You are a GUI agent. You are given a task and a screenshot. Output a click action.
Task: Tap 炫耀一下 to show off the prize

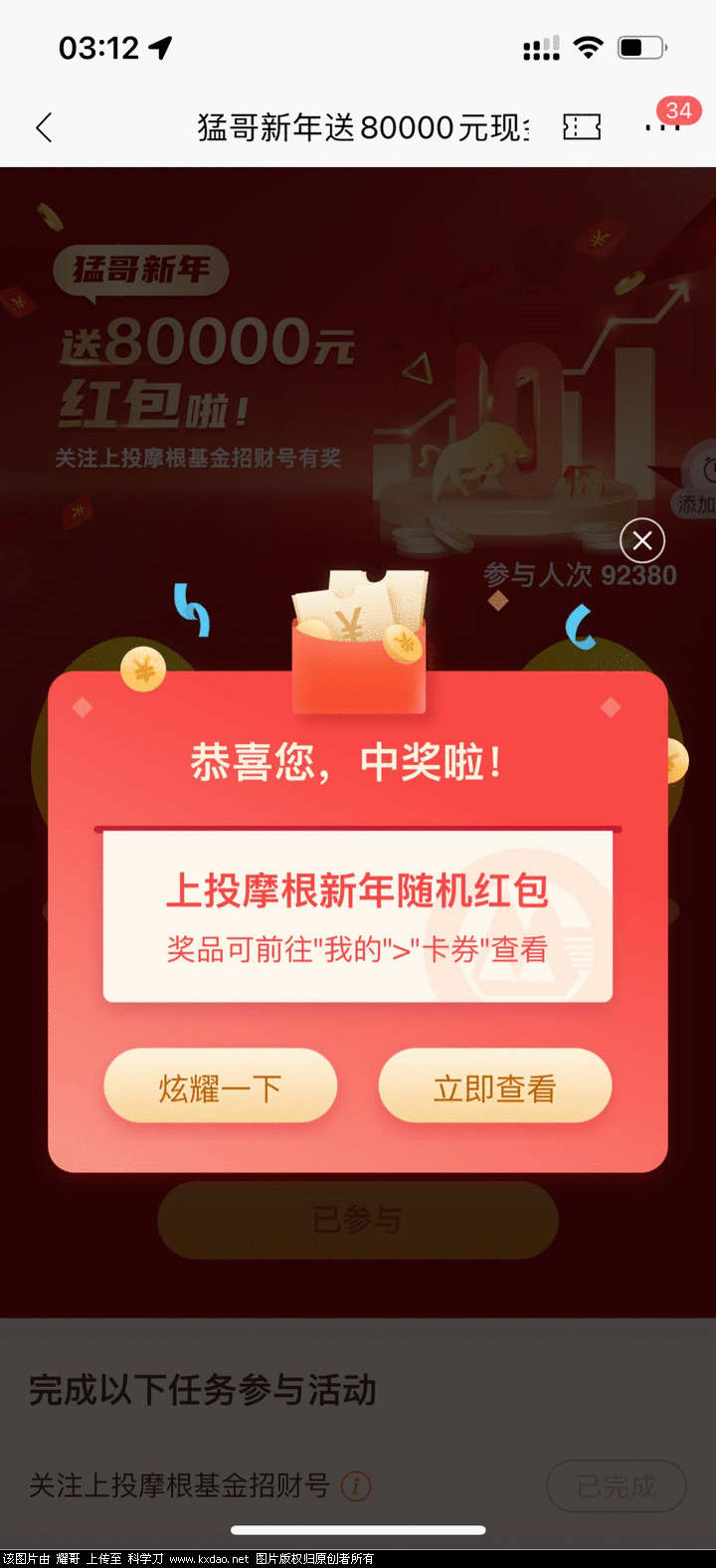[x=221, y=1087]
